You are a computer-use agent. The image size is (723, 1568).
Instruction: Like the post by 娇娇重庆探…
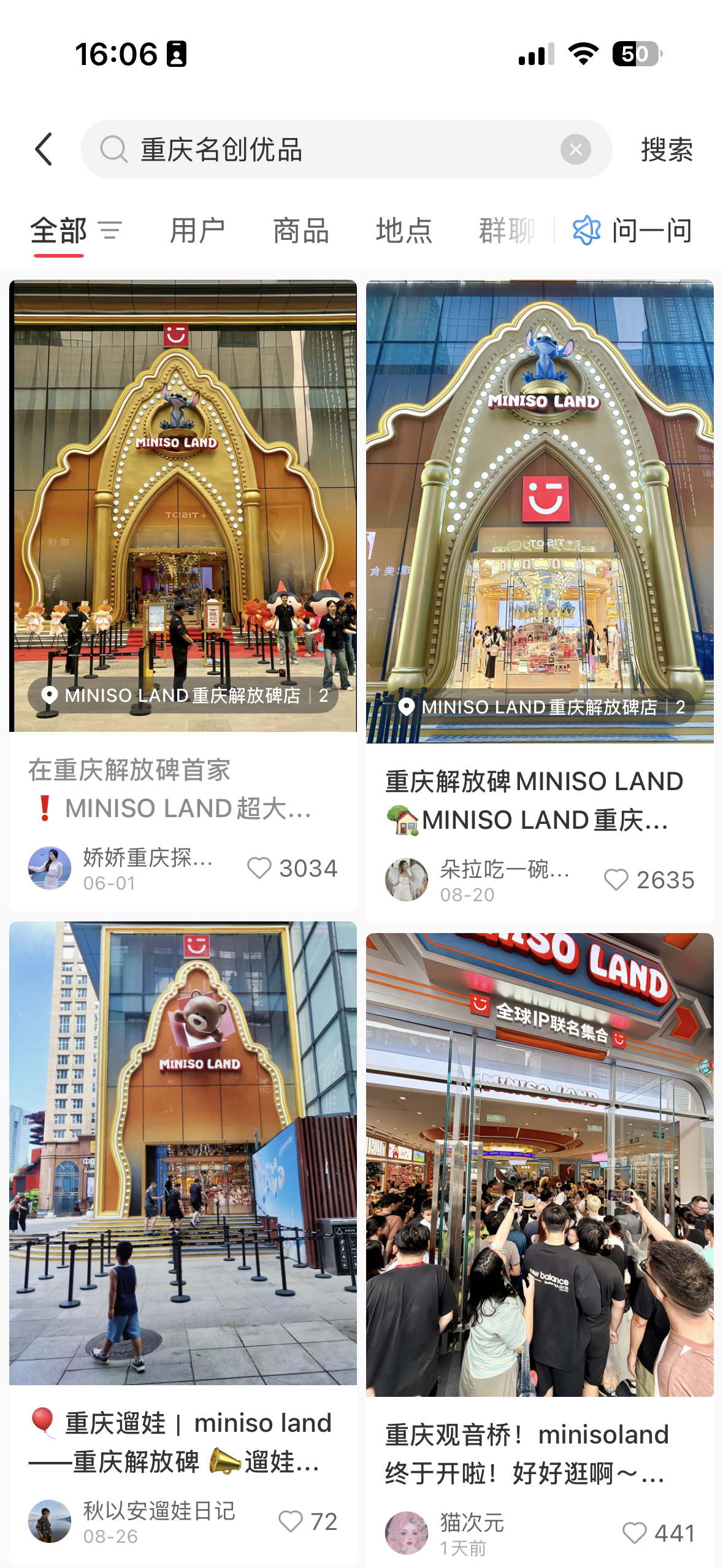tap(259, 868)
